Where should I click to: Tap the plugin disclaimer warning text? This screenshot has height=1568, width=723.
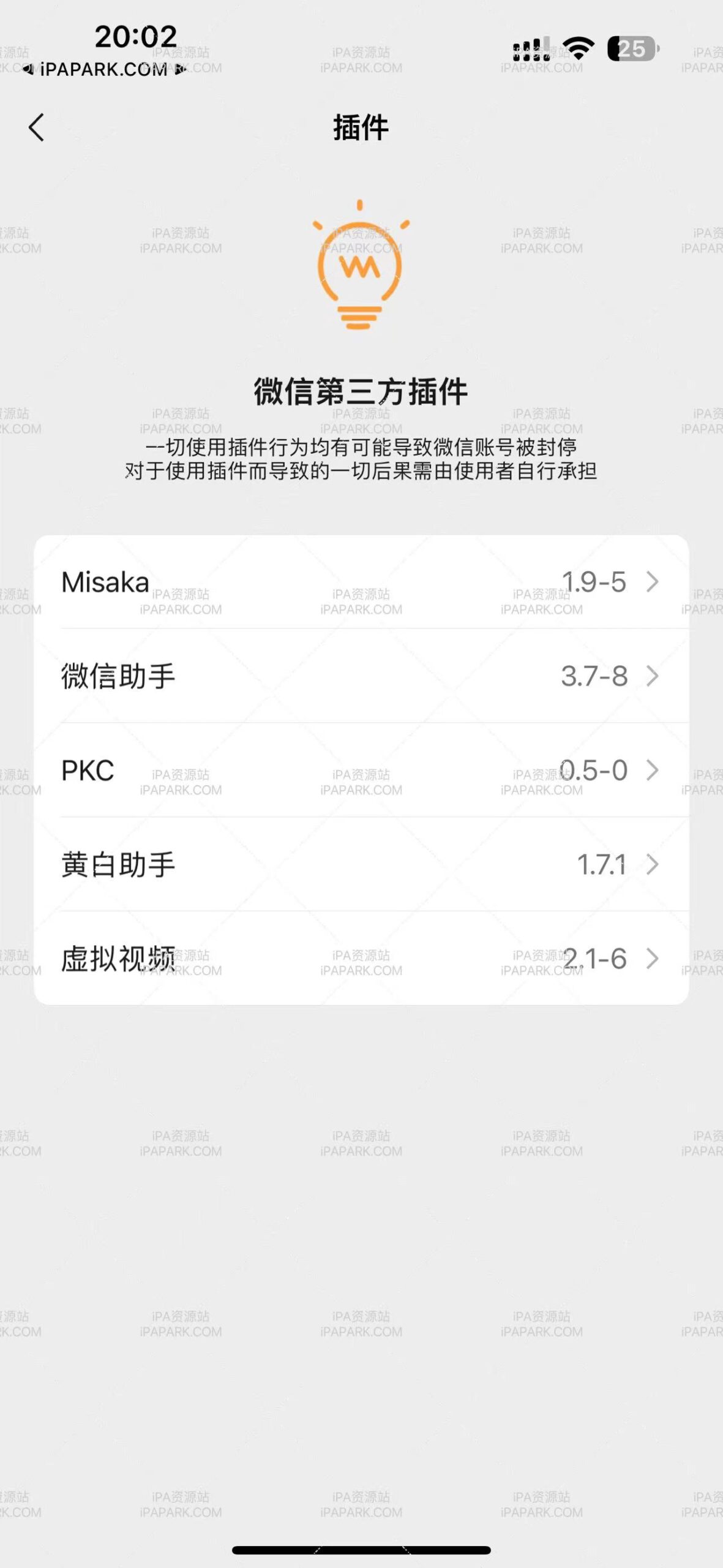click(x=361, y=459)
